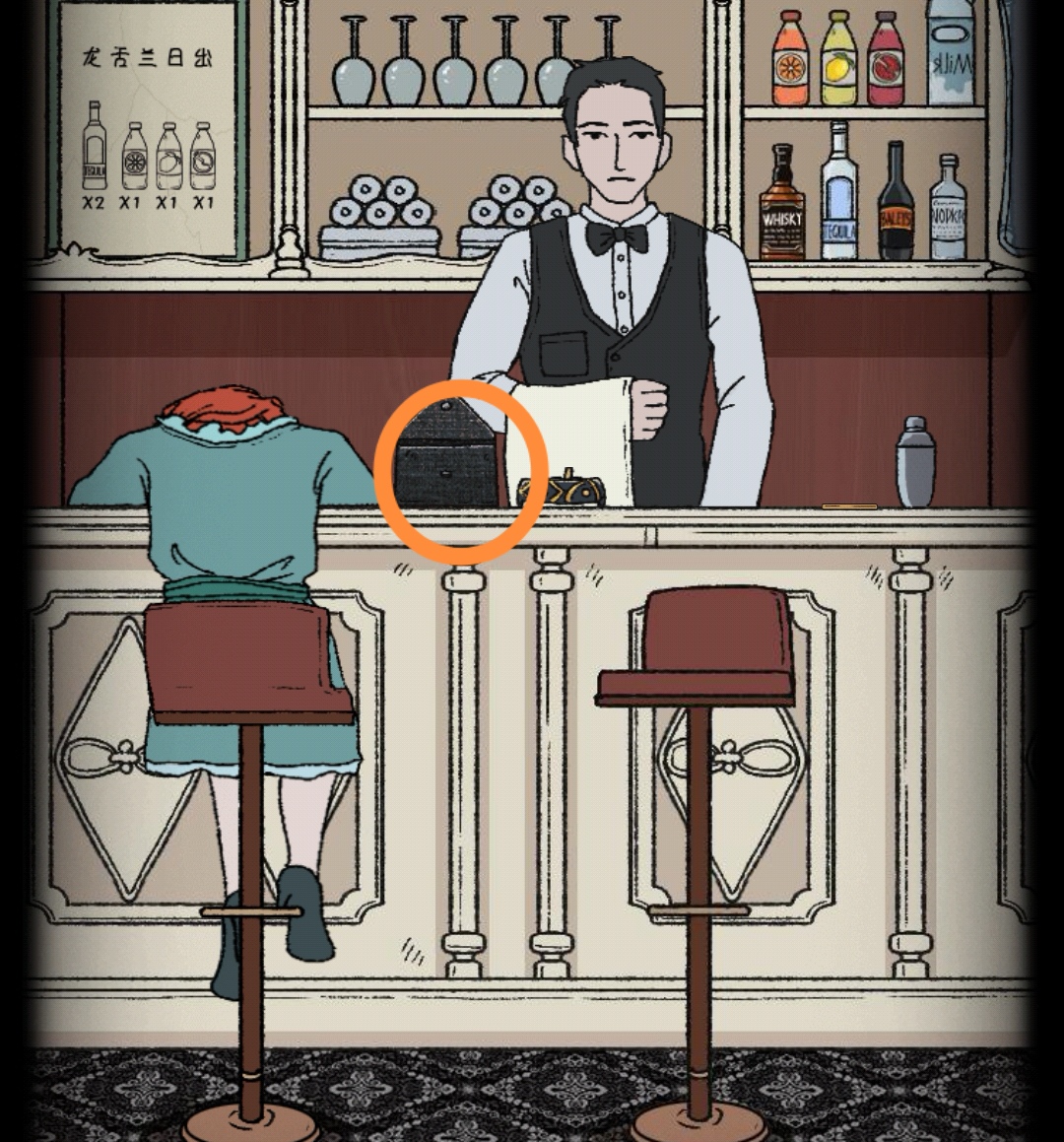
Task: Inspect the Tequila Sunrise recipe poster
Action: pos(148,128)
